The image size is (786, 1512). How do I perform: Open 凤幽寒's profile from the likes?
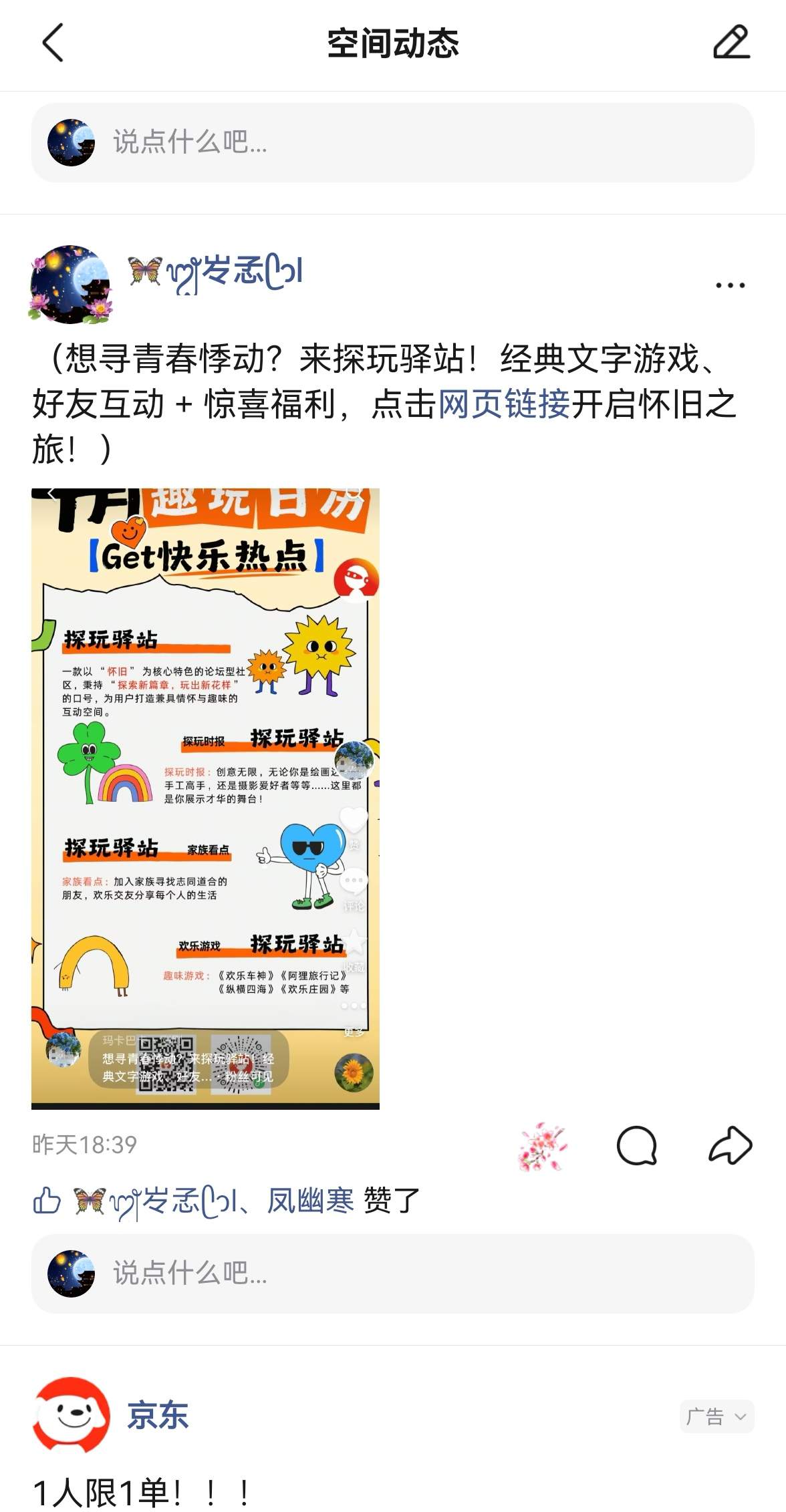pos(311,1201)
